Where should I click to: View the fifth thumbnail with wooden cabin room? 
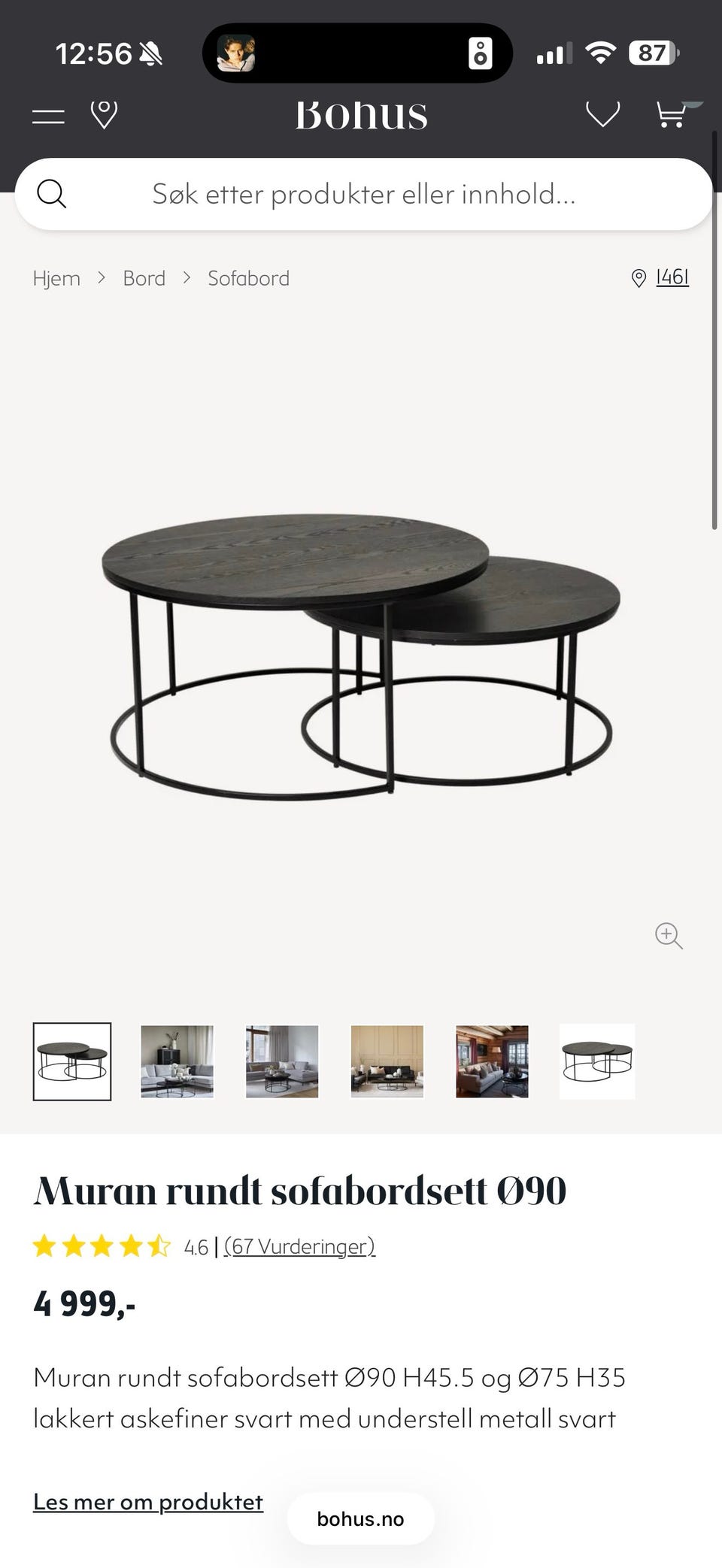[492, 1061]
